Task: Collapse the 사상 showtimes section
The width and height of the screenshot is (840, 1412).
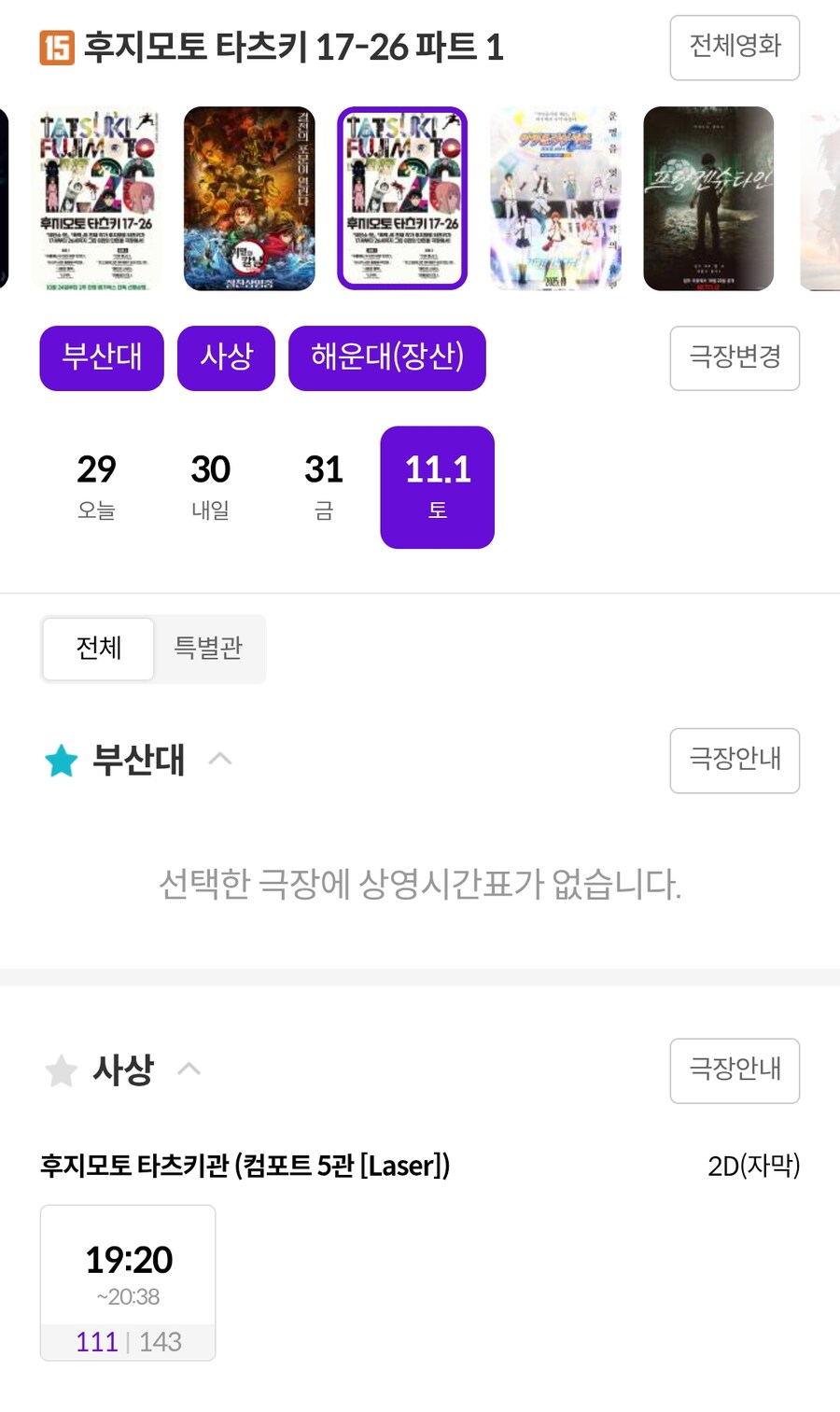Action: [x=190, y=1069]
